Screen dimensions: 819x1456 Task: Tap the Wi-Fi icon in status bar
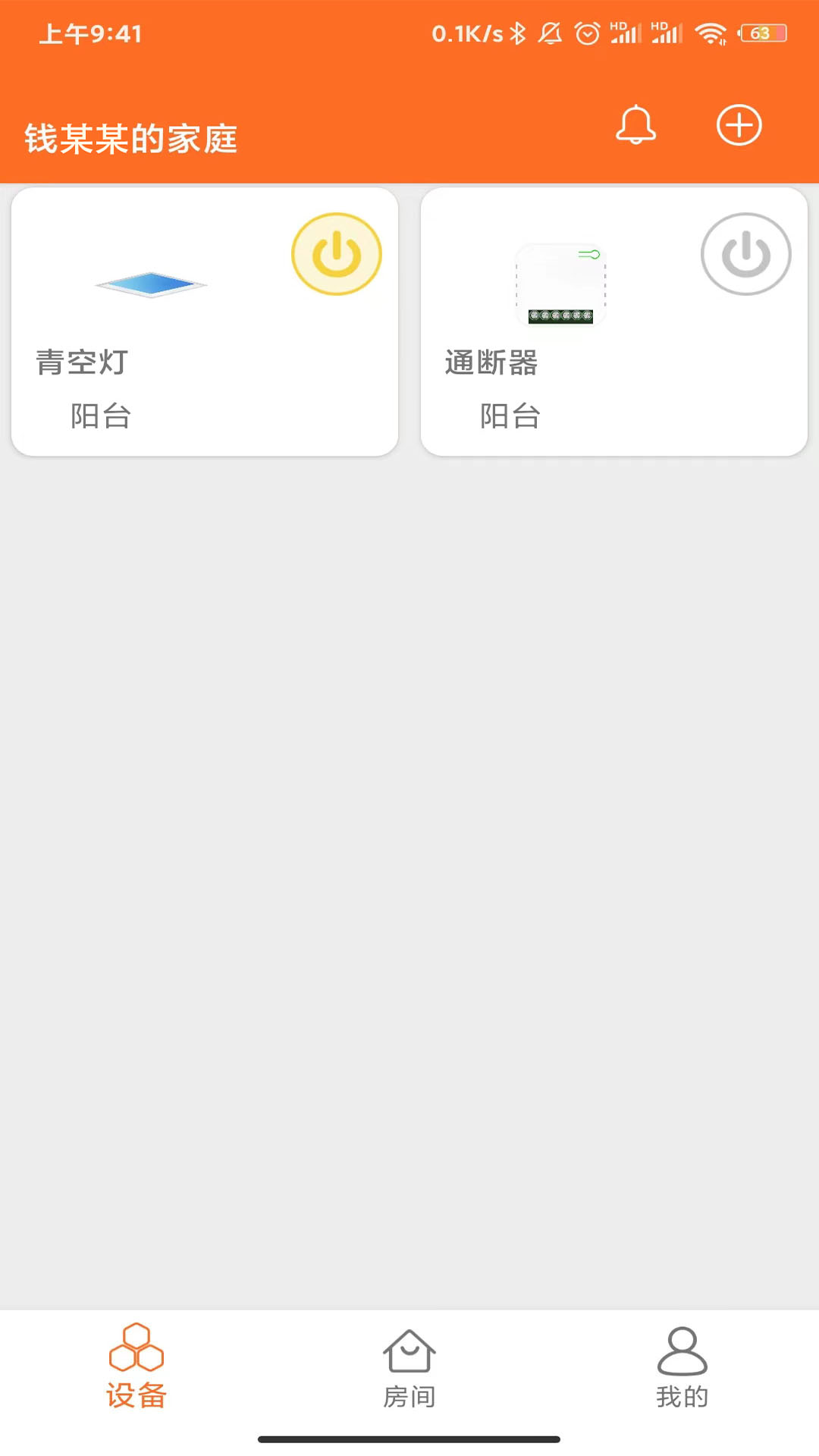(x=710, y=33)
